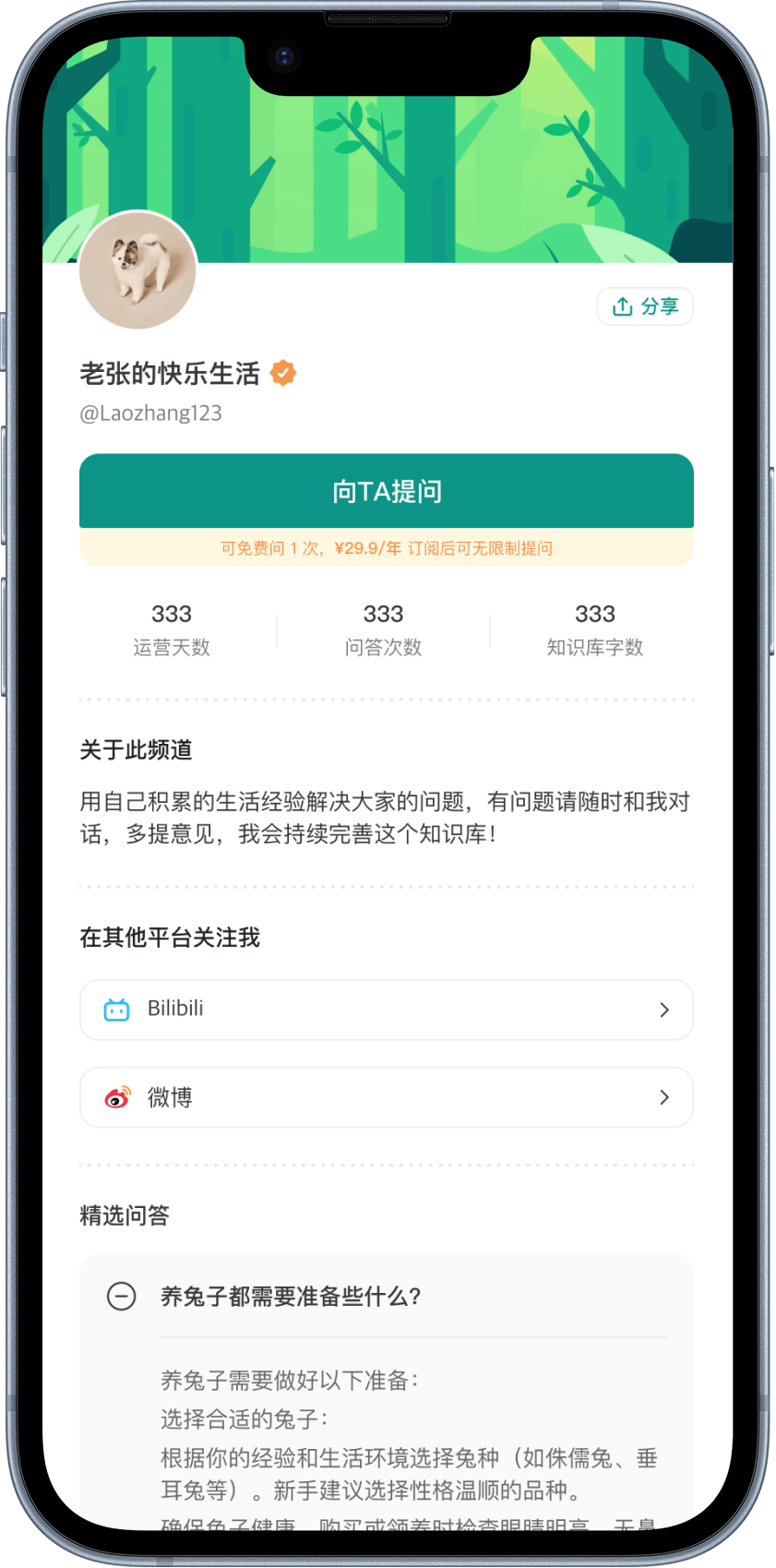This screenshot has height=1568, width=776.
Task: Open the Bilibili platform link
Action: pyautogui.click(x=386, y=1010)
